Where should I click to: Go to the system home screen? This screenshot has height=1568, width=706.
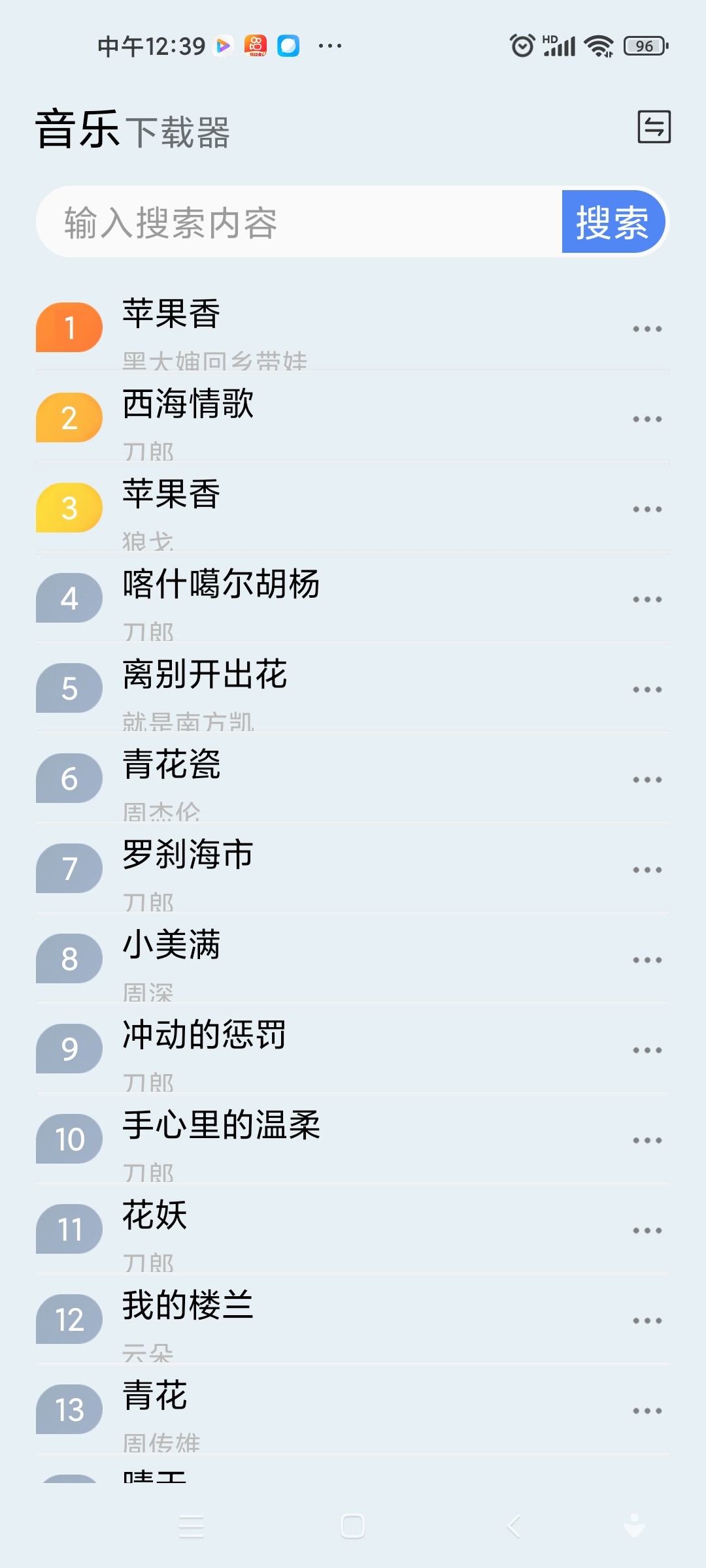[x=352, y=1527]
